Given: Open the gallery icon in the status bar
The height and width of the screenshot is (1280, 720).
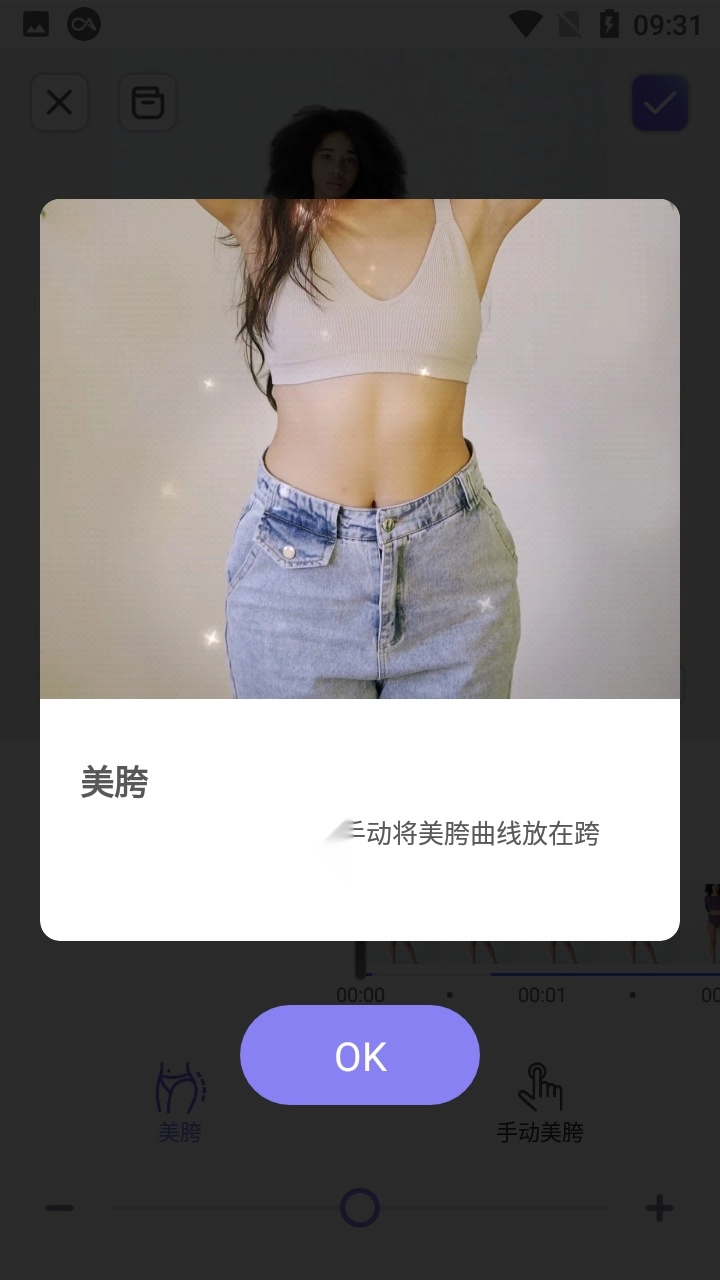Looking at the screenshot, I should (x=35, y=24).
